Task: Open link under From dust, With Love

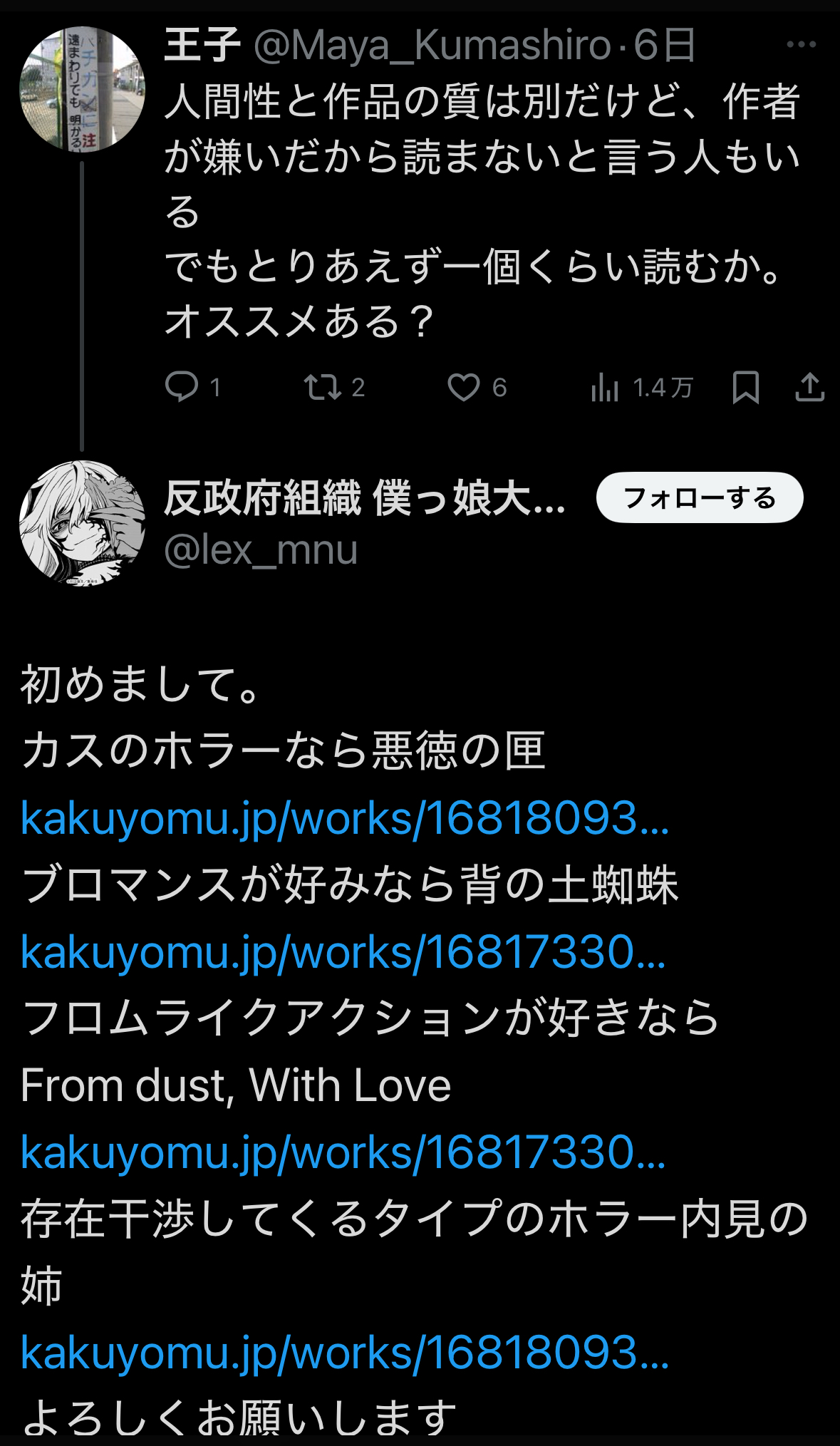Action: click(x=343, y=1152)
